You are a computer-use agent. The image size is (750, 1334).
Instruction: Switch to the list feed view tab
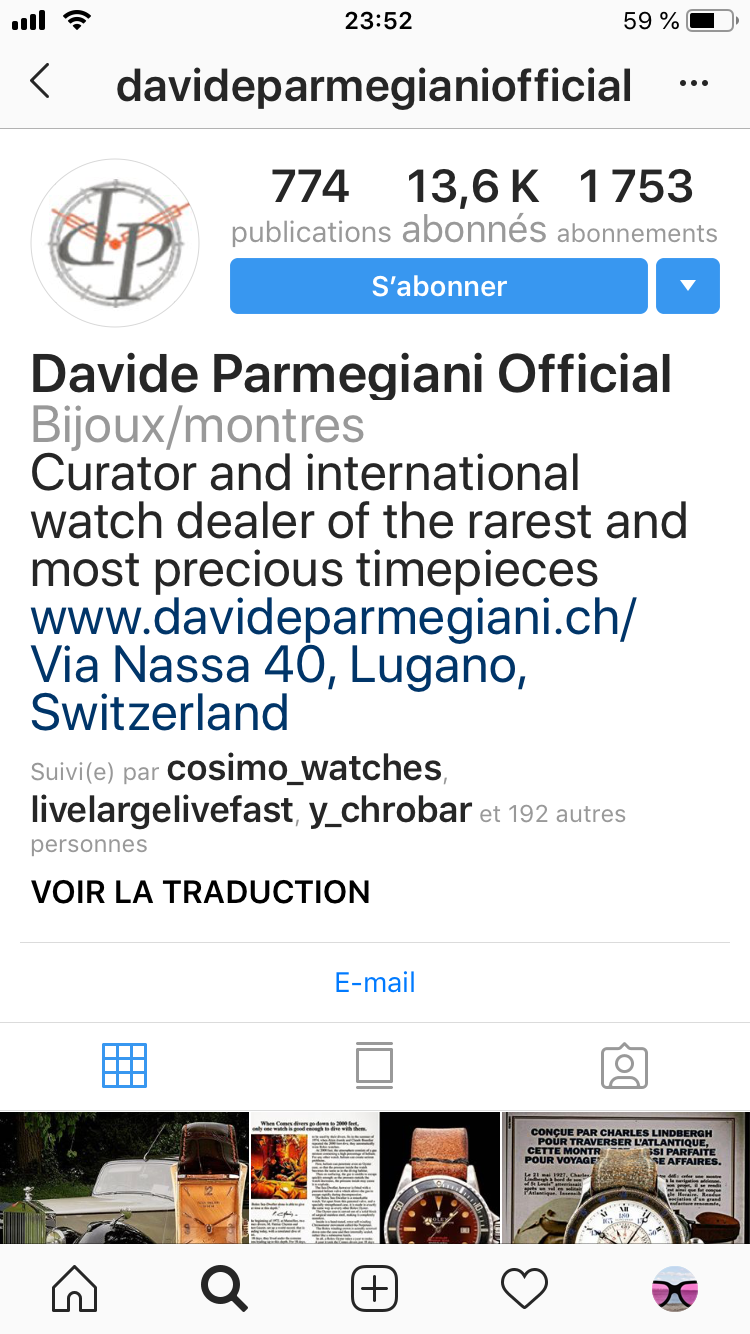tap(374, 1066)
